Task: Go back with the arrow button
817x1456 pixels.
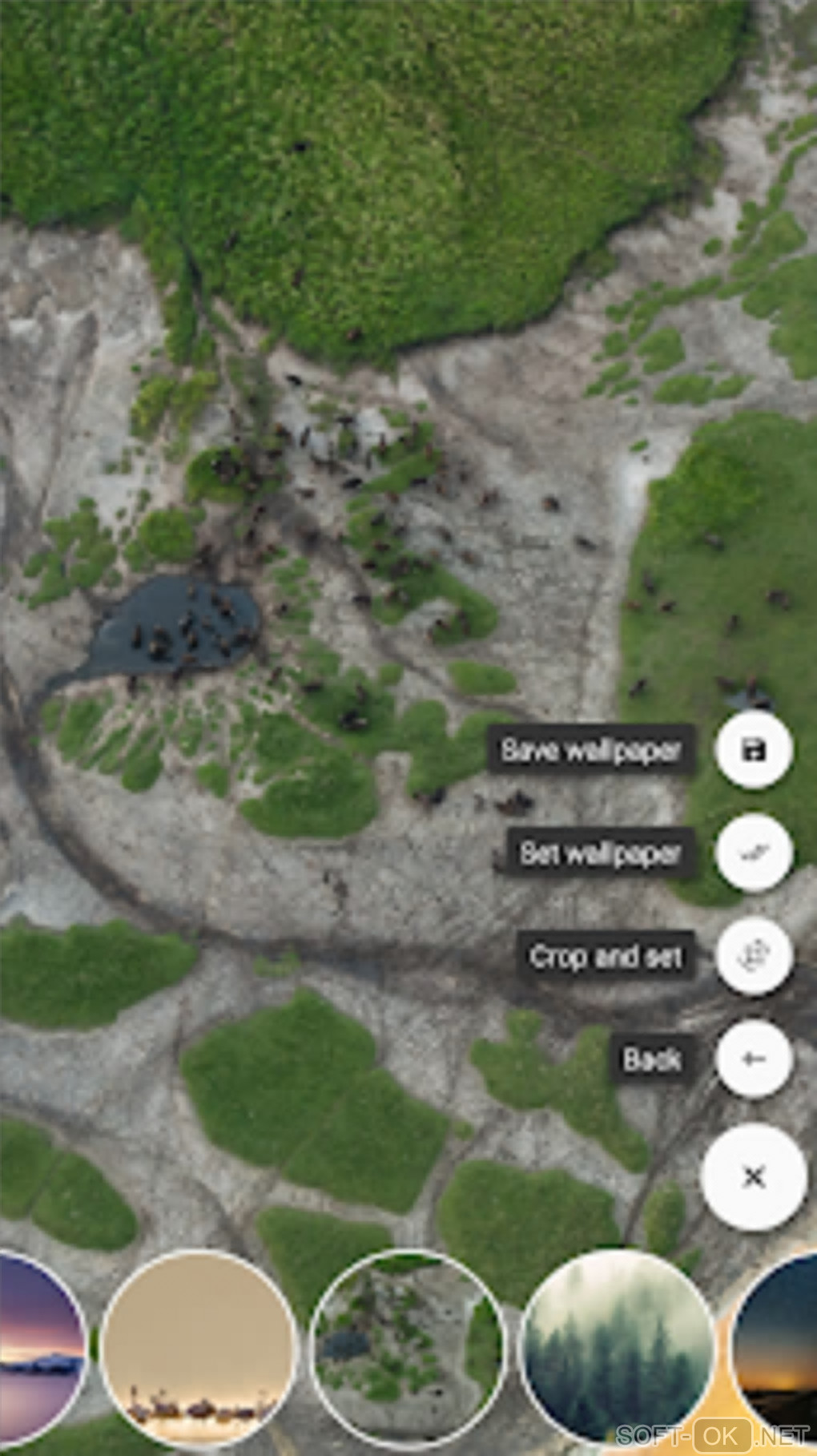Action: 753,1059
